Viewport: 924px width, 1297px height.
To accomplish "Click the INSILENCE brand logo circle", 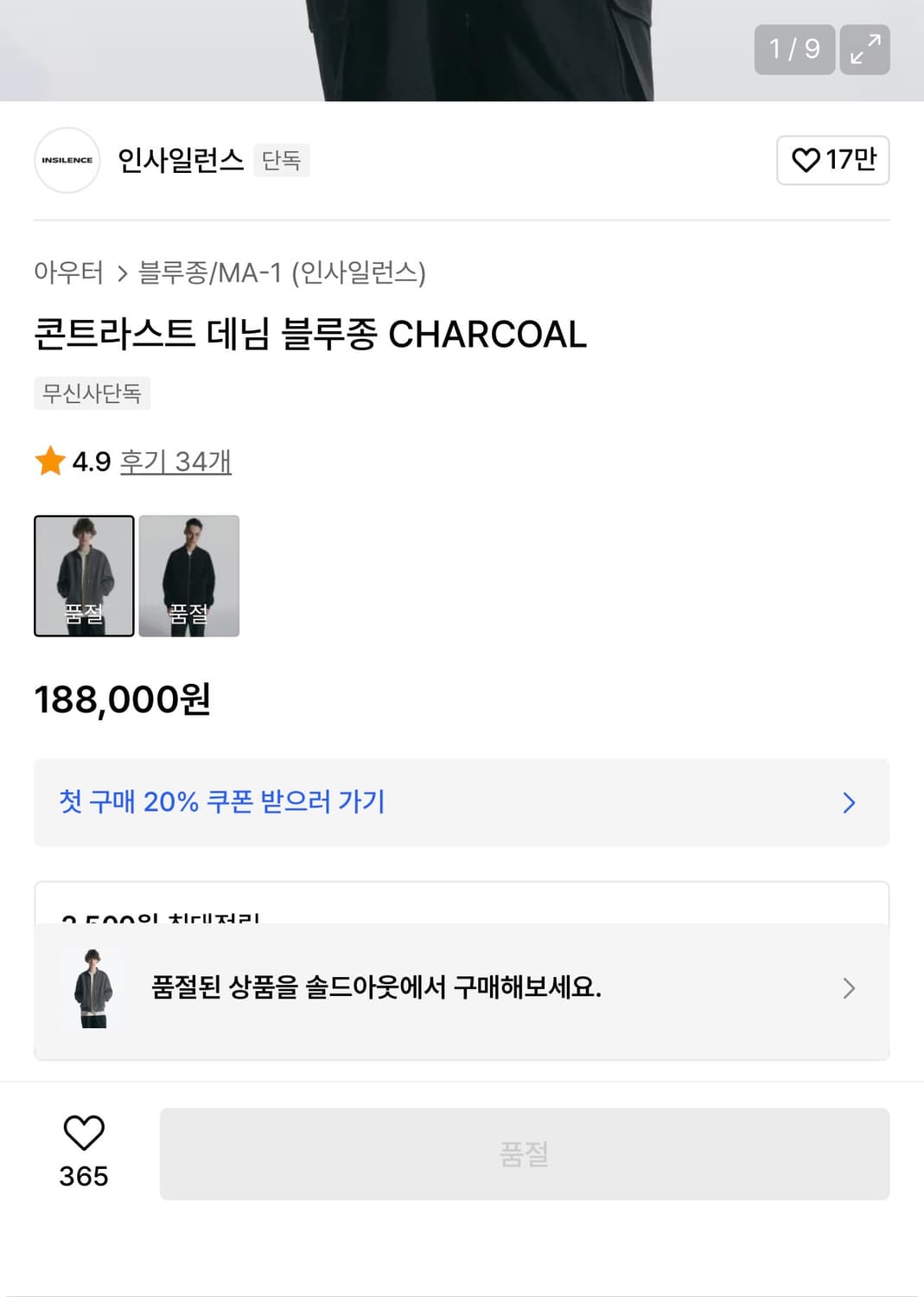I will 67,161.
